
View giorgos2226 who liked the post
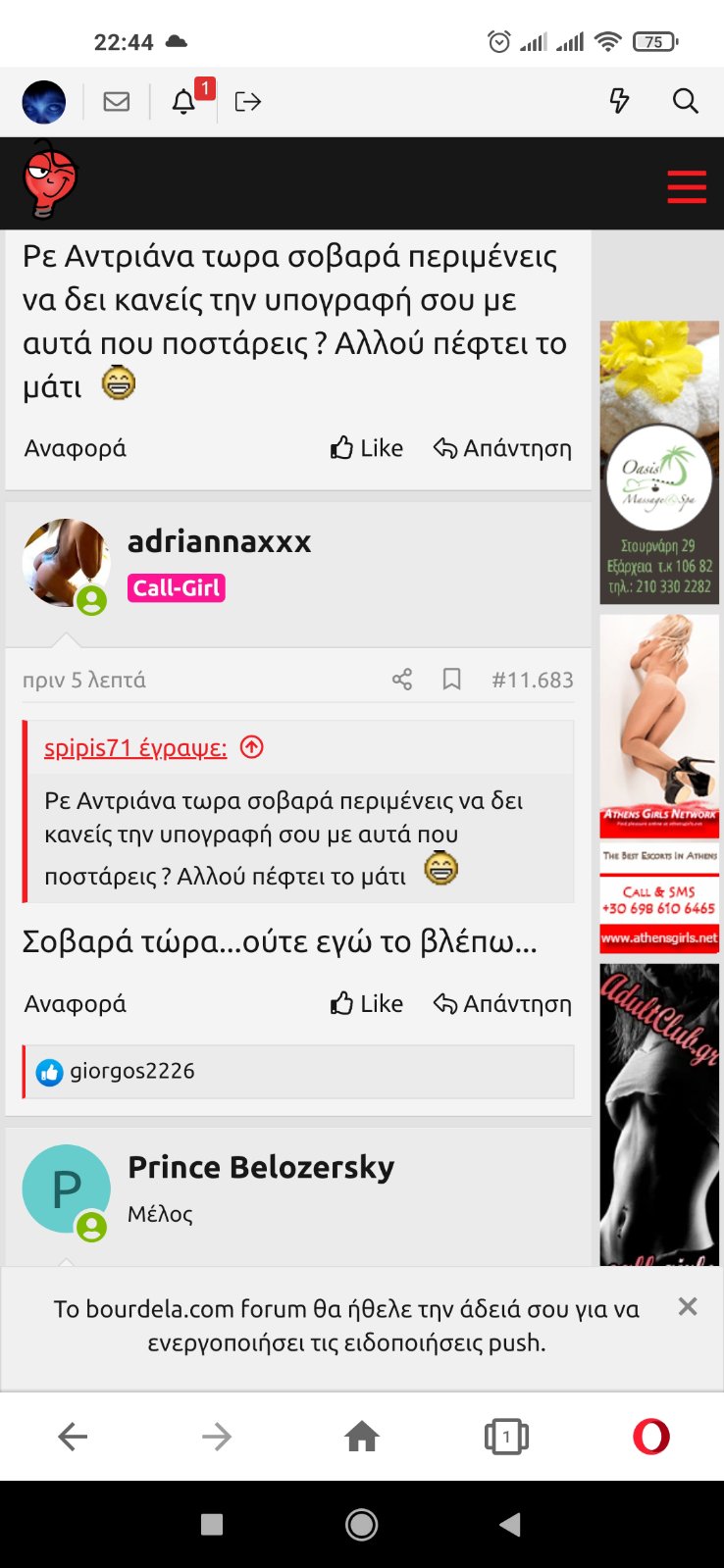pos(131,1071)
